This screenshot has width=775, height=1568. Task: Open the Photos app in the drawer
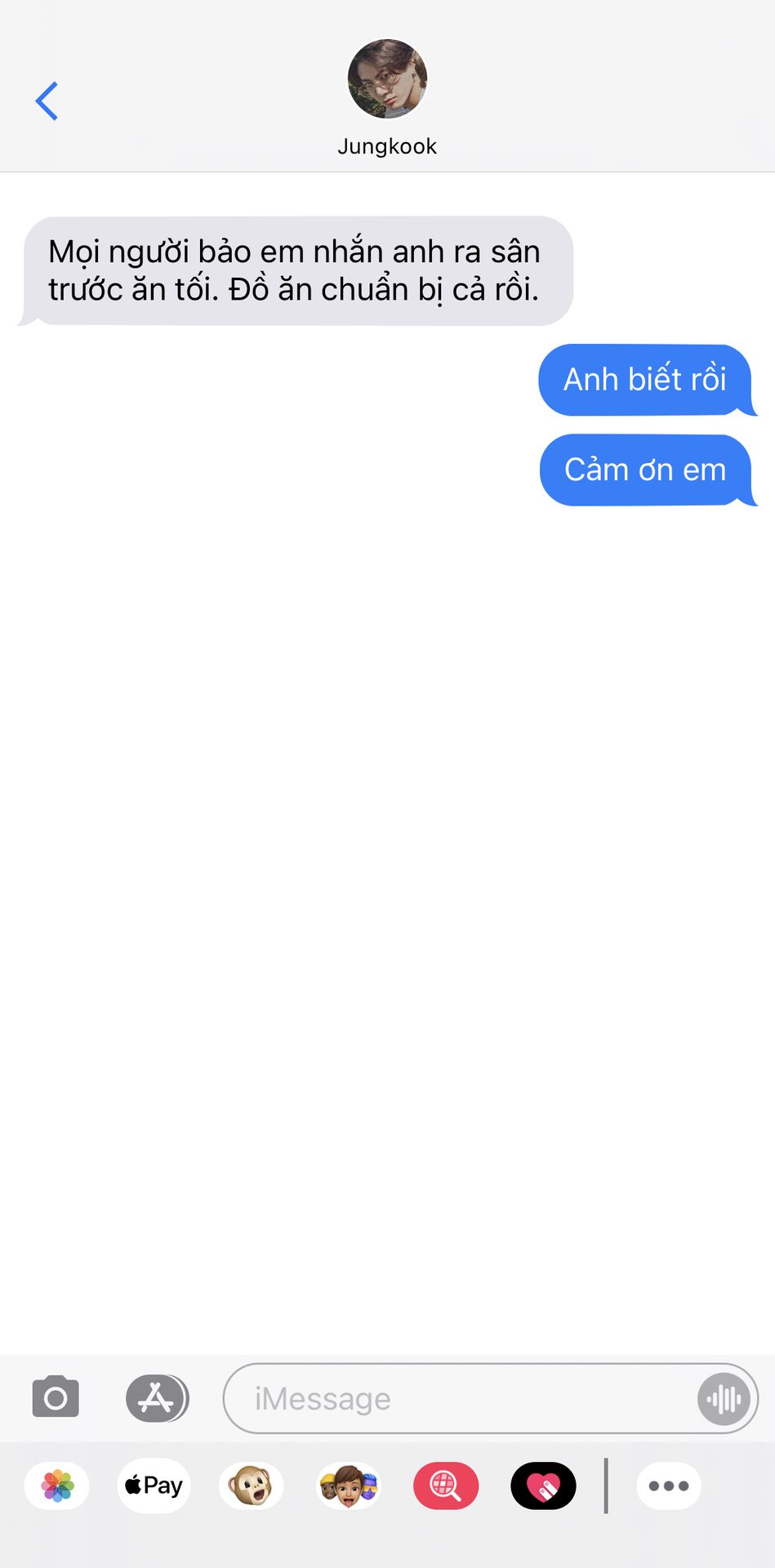57,1486
